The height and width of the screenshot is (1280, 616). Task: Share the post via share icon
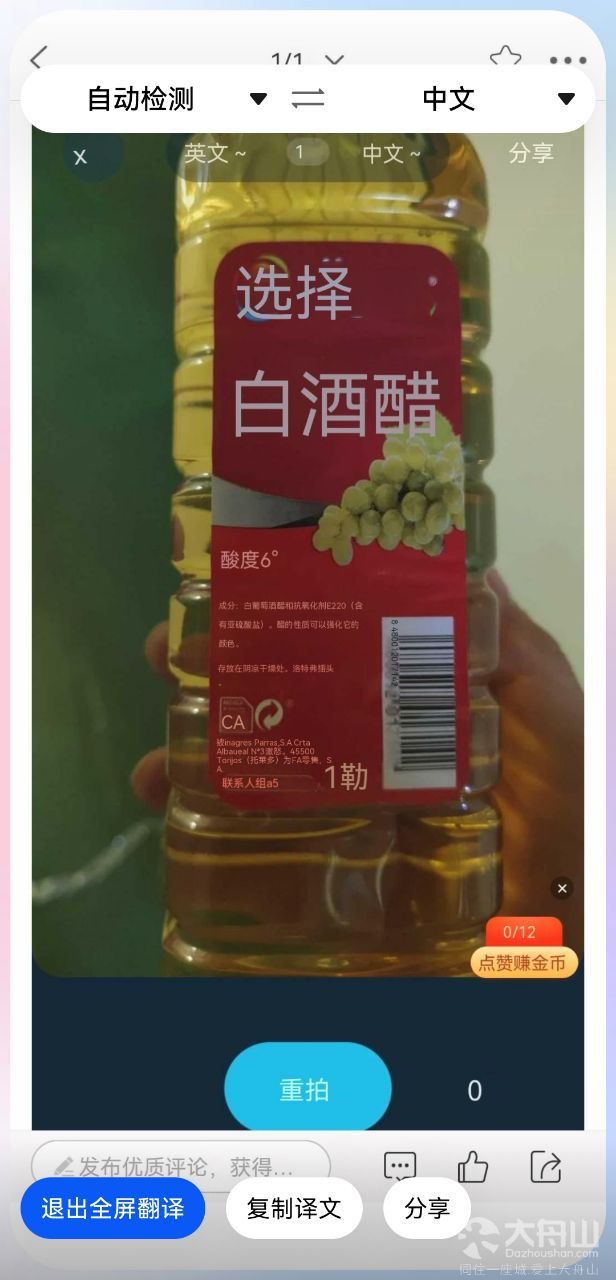[x=546, y=1166]
